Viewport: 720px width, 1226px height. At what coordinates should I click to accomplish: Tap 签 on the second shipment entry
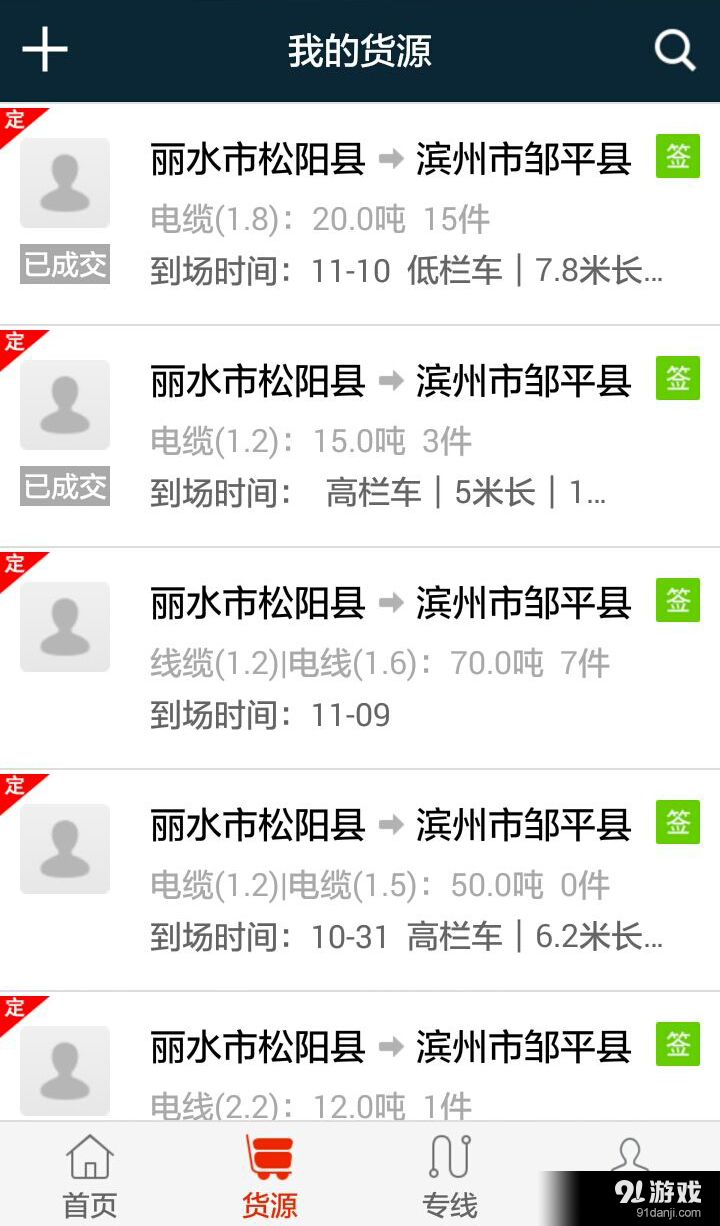(x=677, y=378)
